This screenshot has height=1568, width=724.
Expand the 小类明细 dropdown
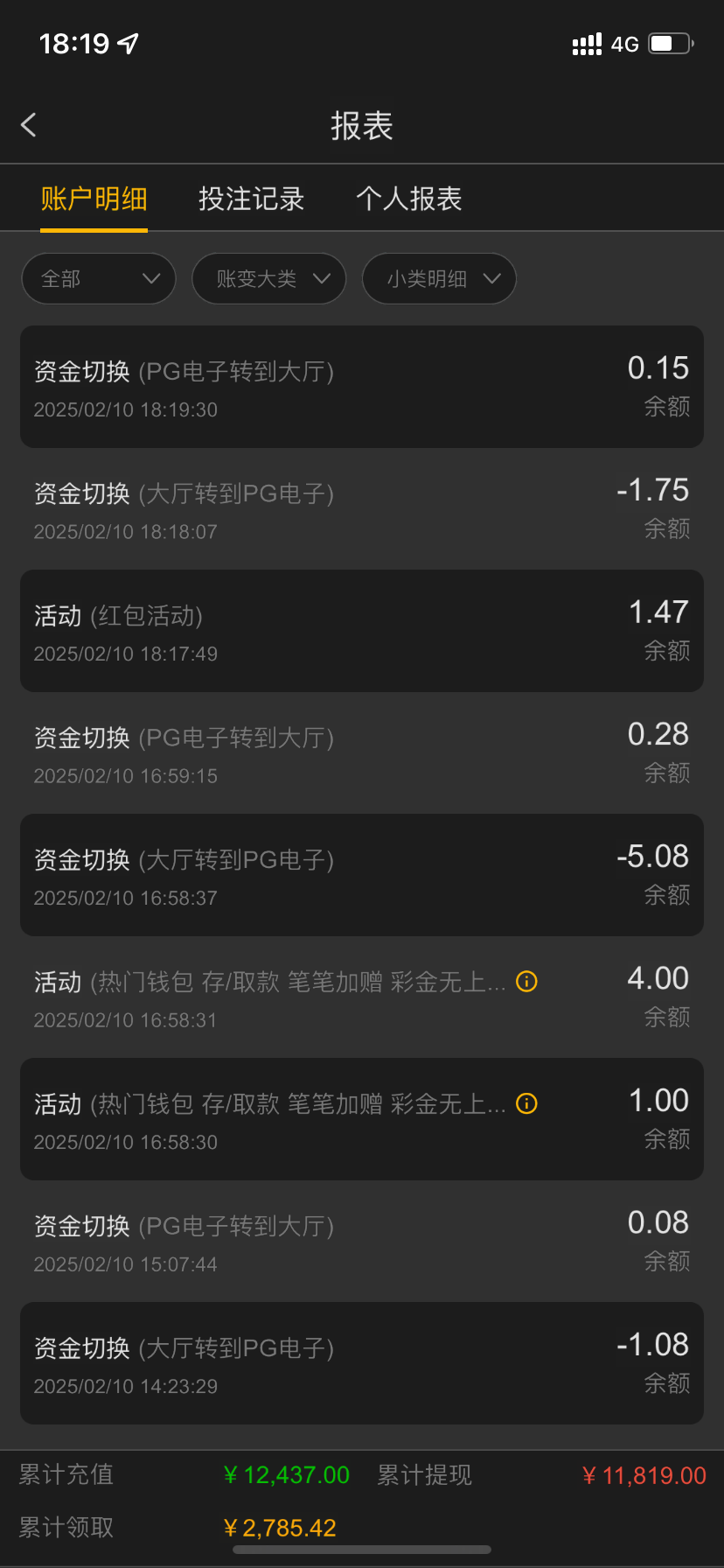(x=439, y=279)
